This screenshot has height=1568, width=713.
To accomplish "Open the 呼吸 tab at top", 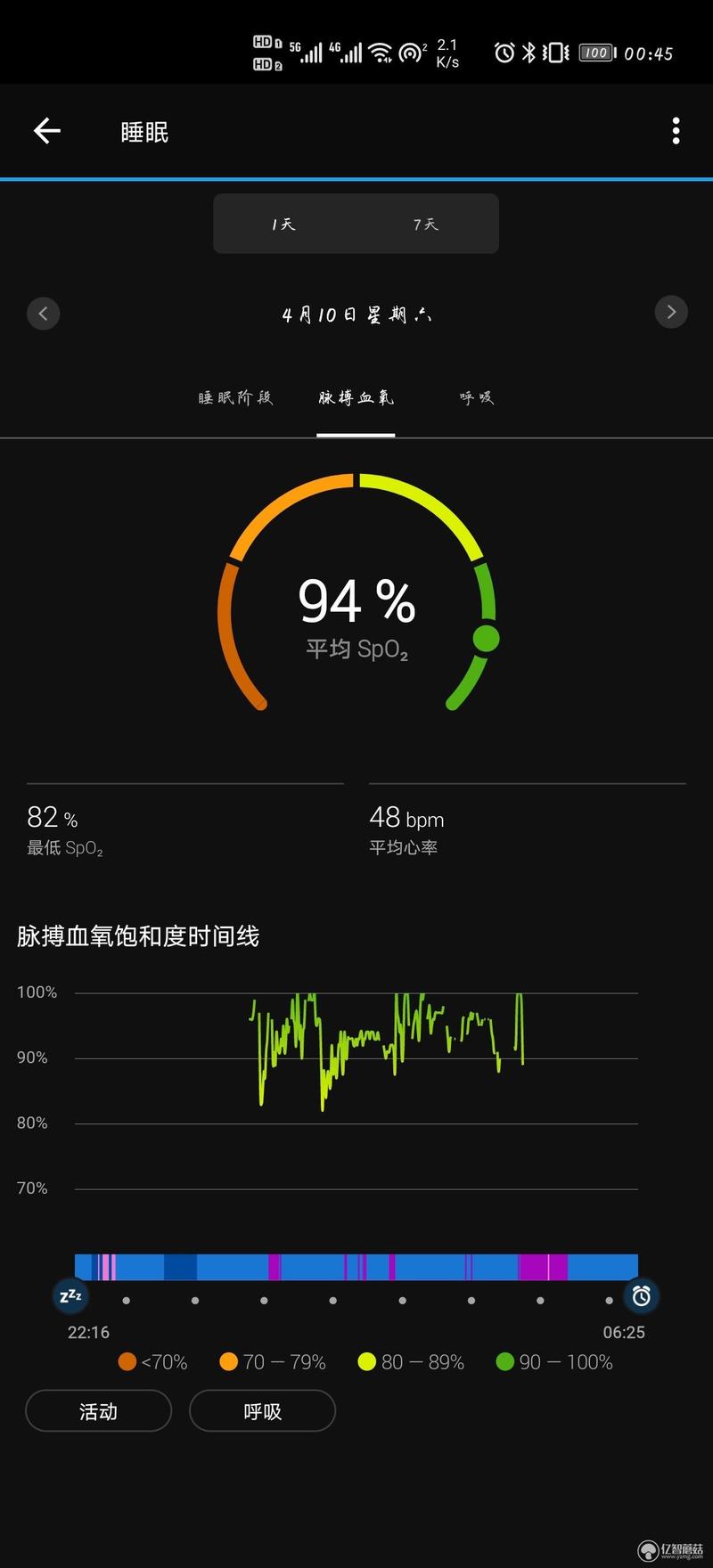I will point(476,397).
